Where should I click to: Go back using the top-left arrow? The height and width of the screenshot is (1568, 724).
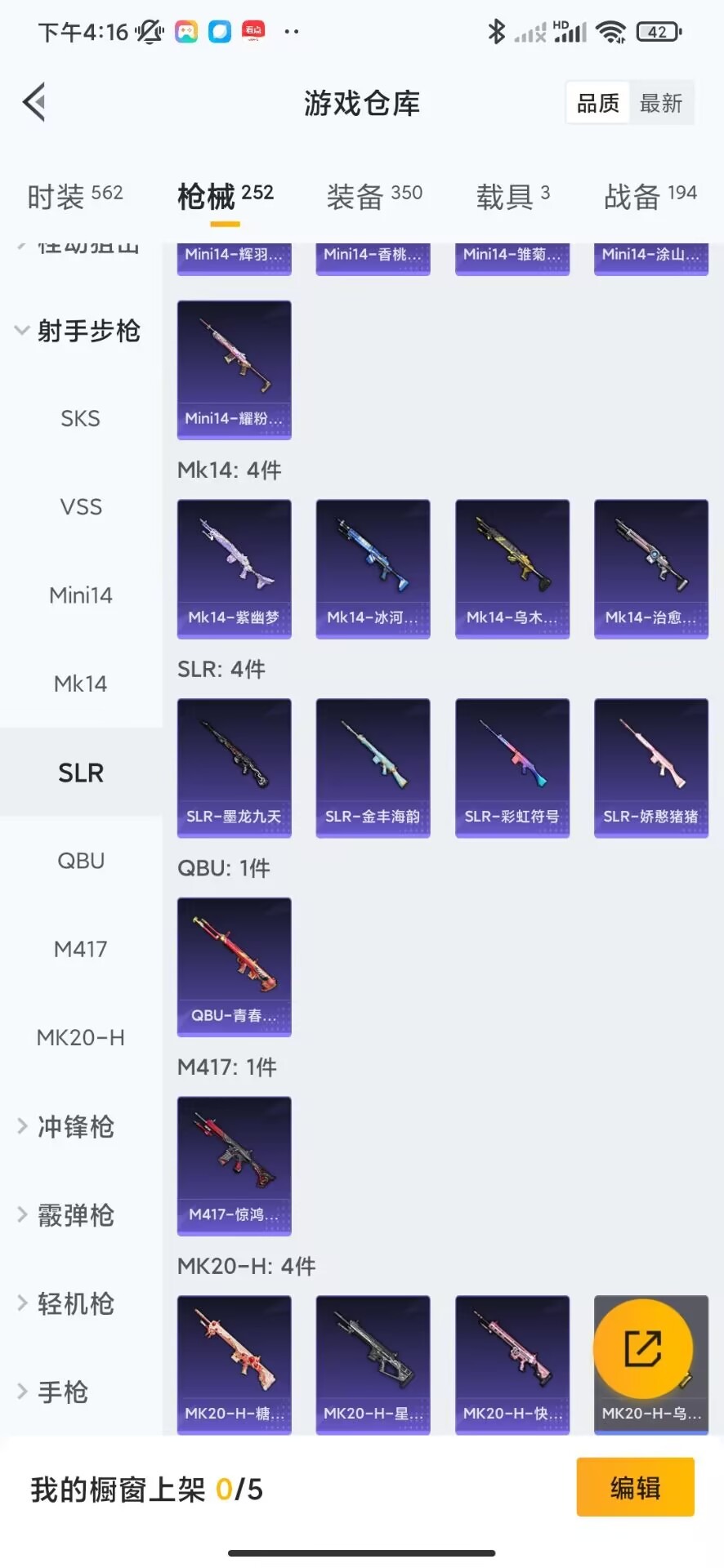34,103
